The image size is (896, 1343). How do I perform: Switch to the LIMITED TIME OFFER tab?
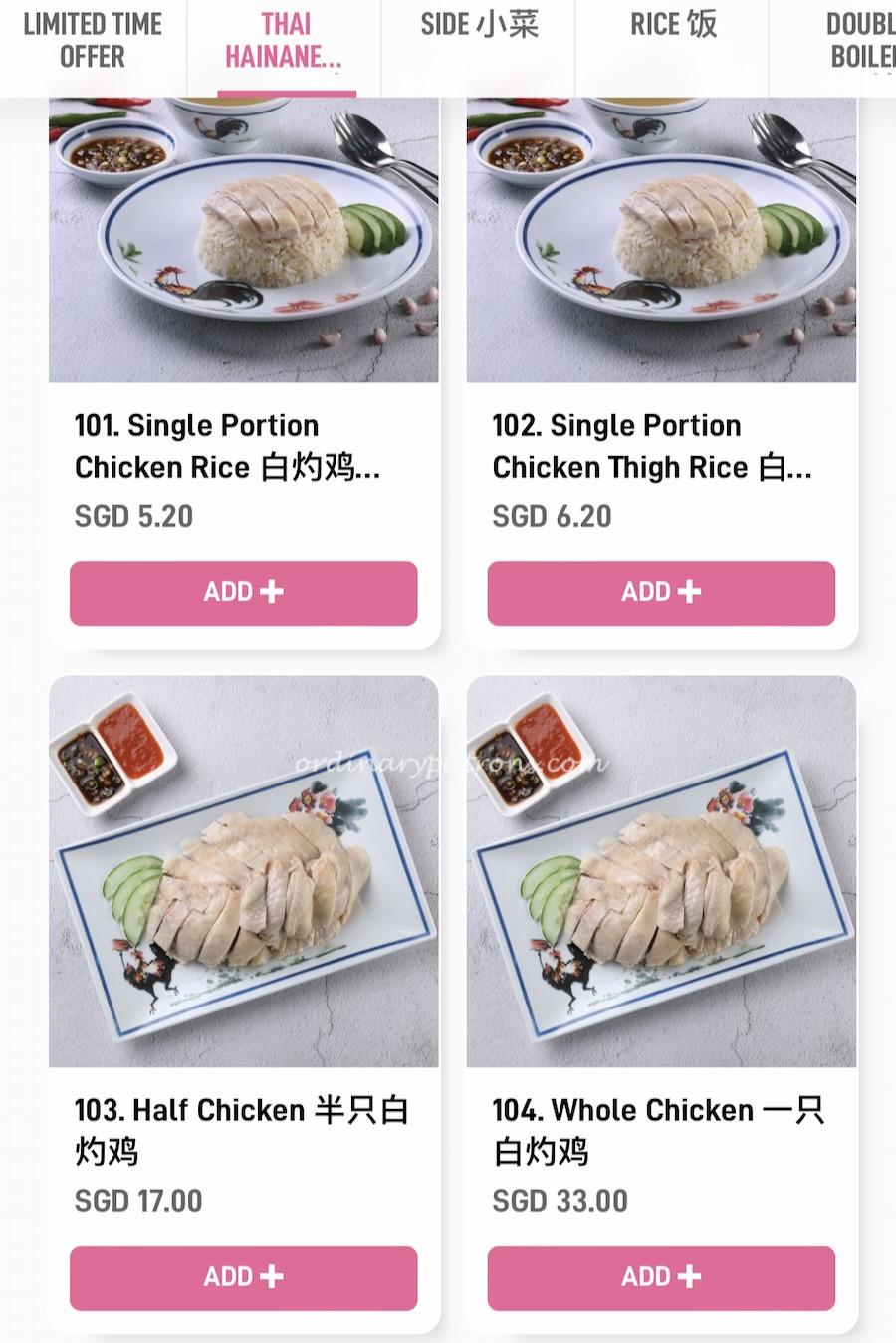pos(95,42)
